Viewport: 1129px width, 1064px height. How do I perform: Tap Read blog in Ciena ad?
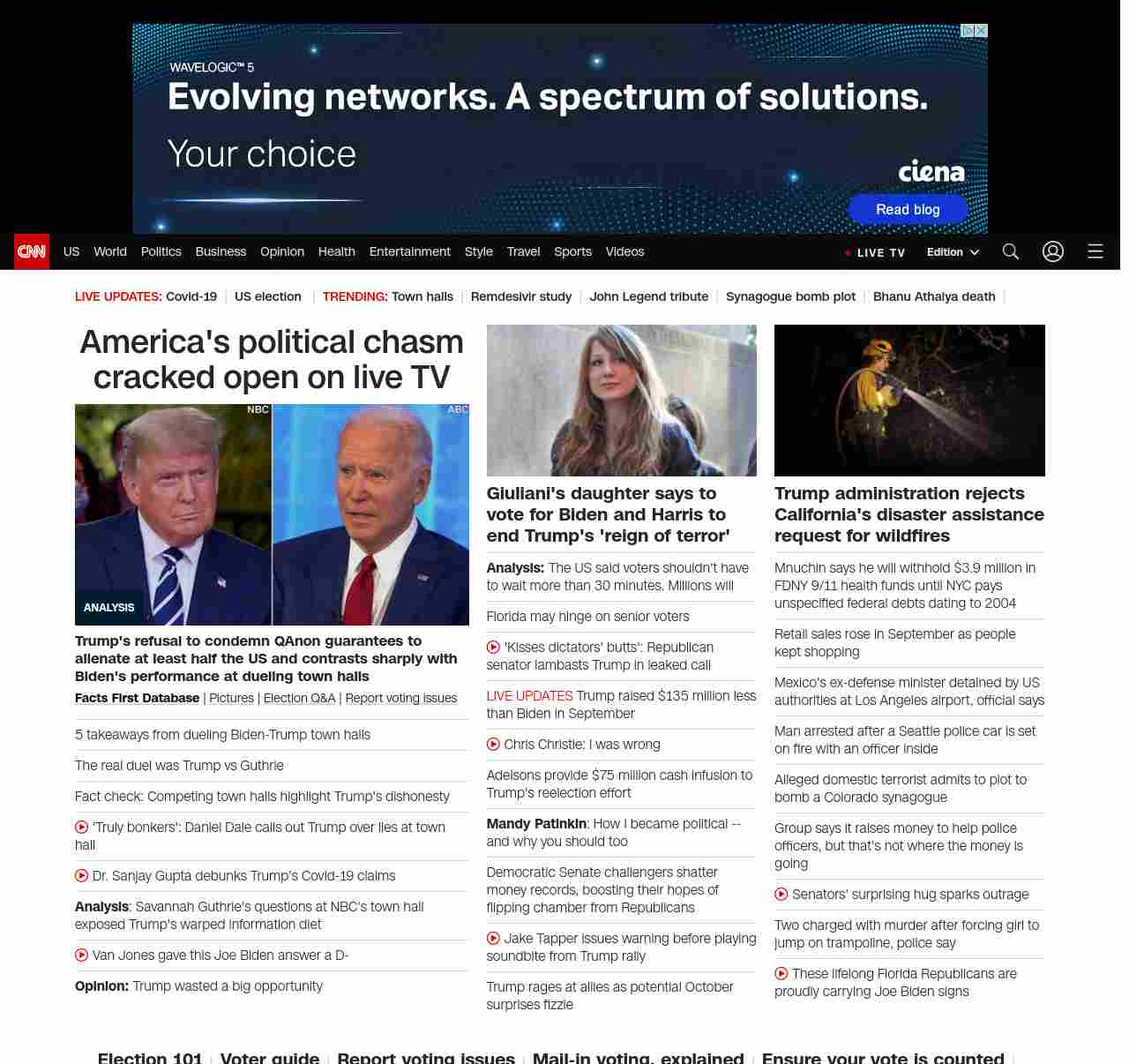tap(908, 209)
